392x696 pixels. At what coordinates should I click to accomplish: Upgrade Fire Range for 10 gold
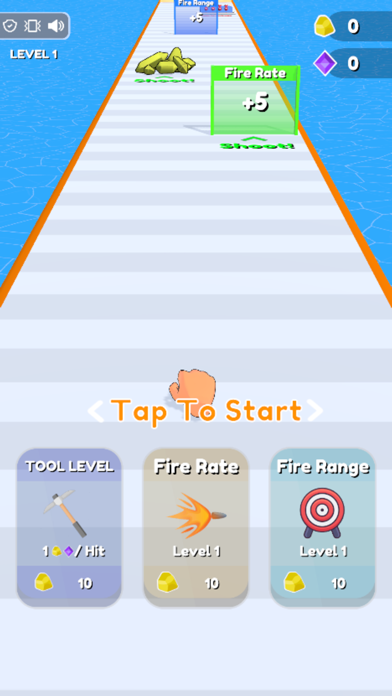pyautogui.click(x=323, y=528)
